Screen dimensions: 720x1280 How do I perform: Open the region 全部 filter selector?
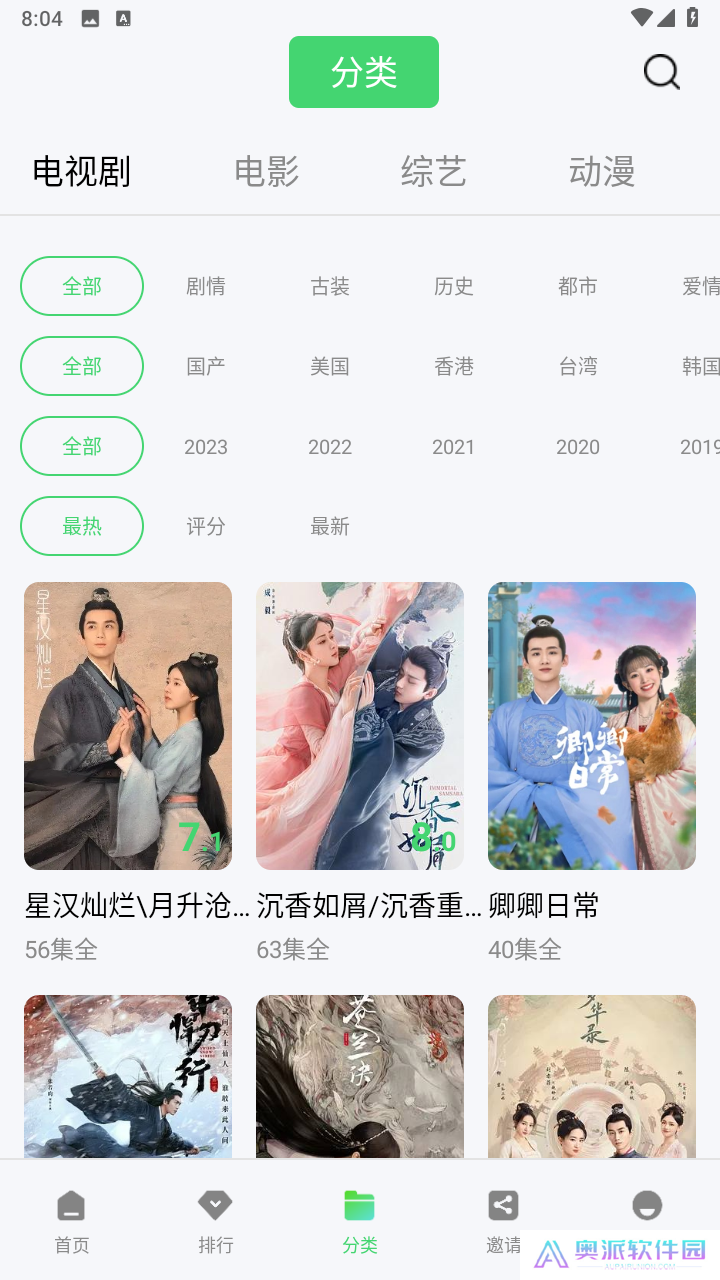click(82, 366)
